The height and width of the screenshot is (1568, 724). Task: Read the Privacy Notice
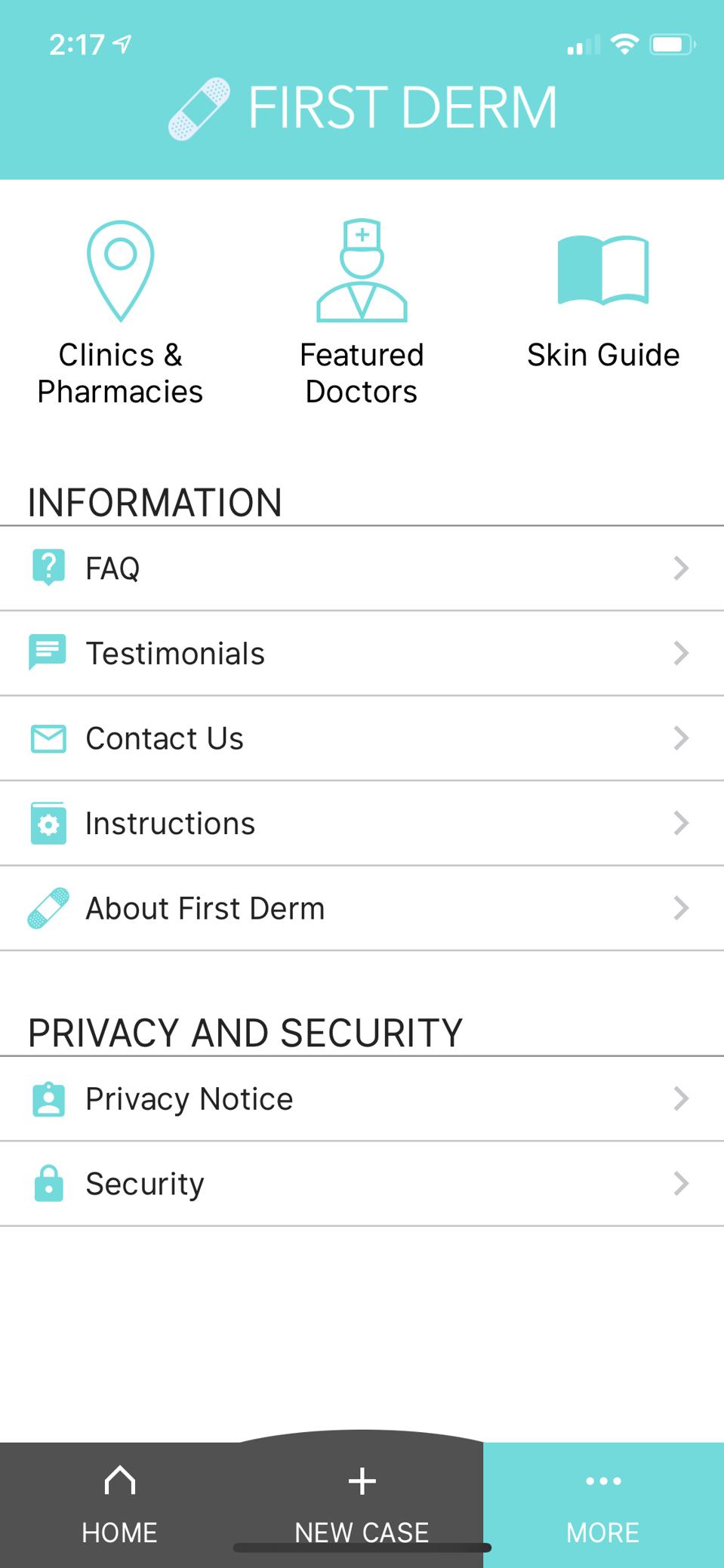click(x=362, y=1098)
